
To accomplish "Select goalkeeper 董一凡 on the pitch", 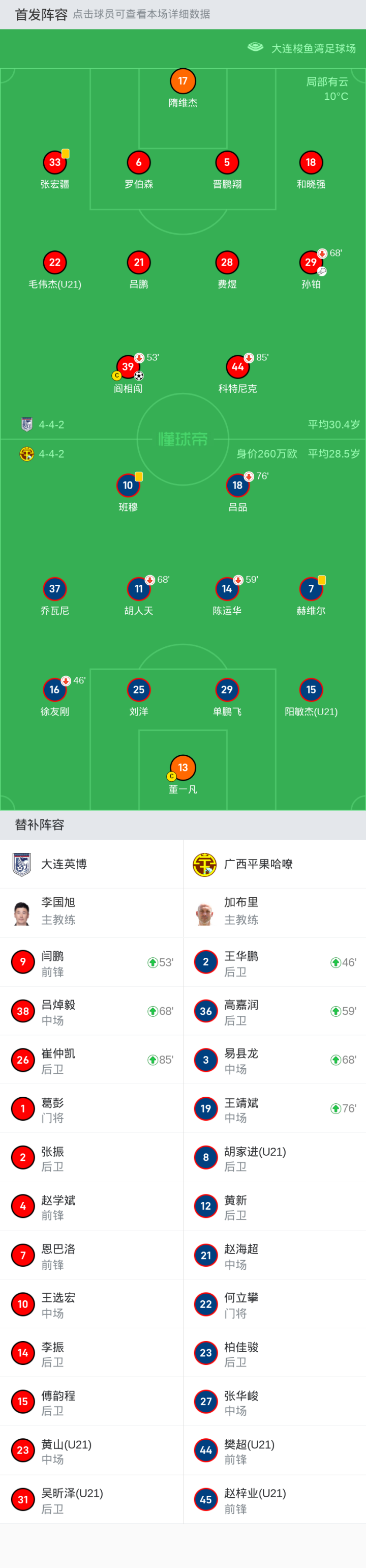I will click(182, 768).
